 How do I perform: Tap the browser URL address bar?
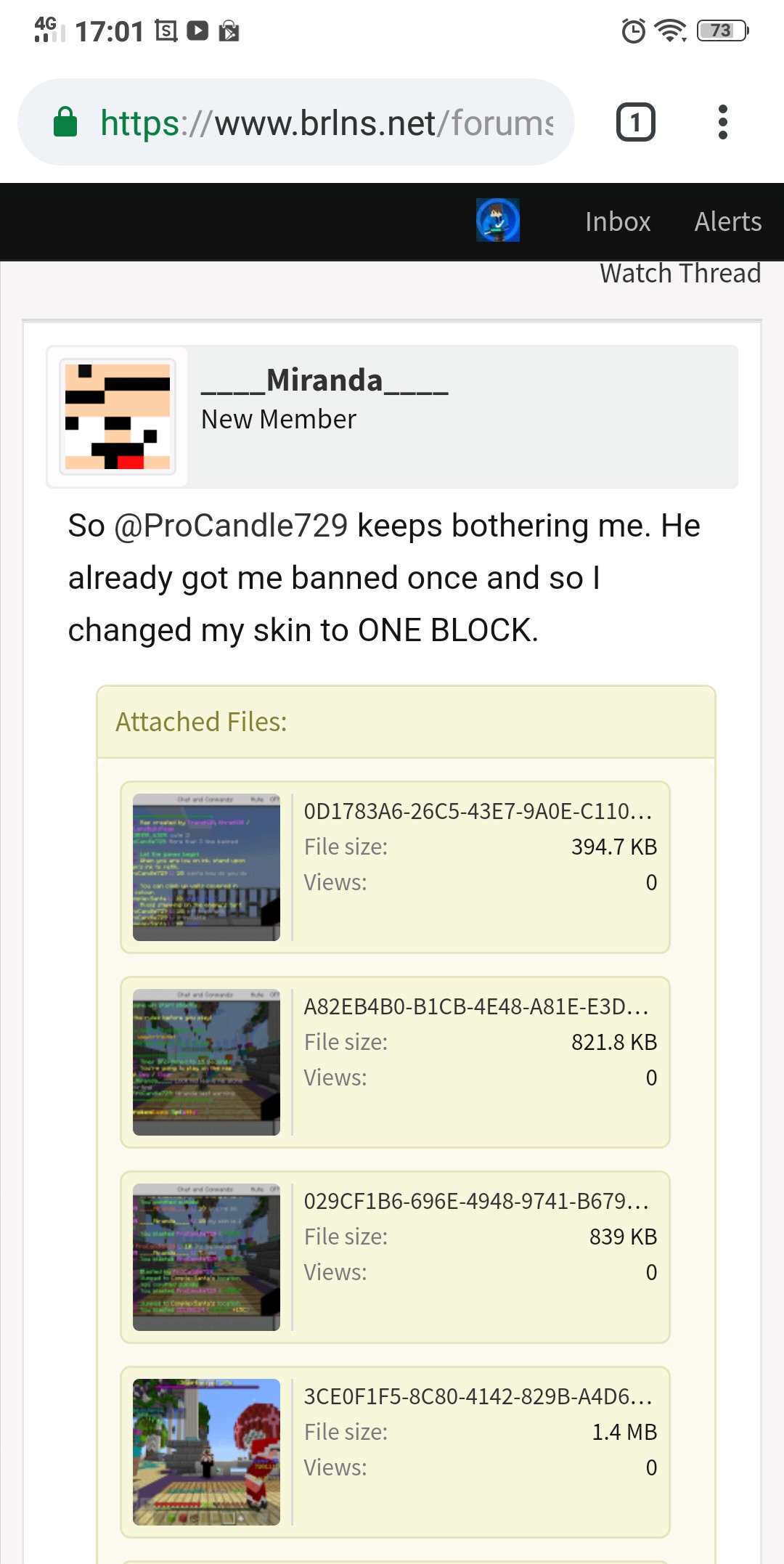tap(296, 122)
